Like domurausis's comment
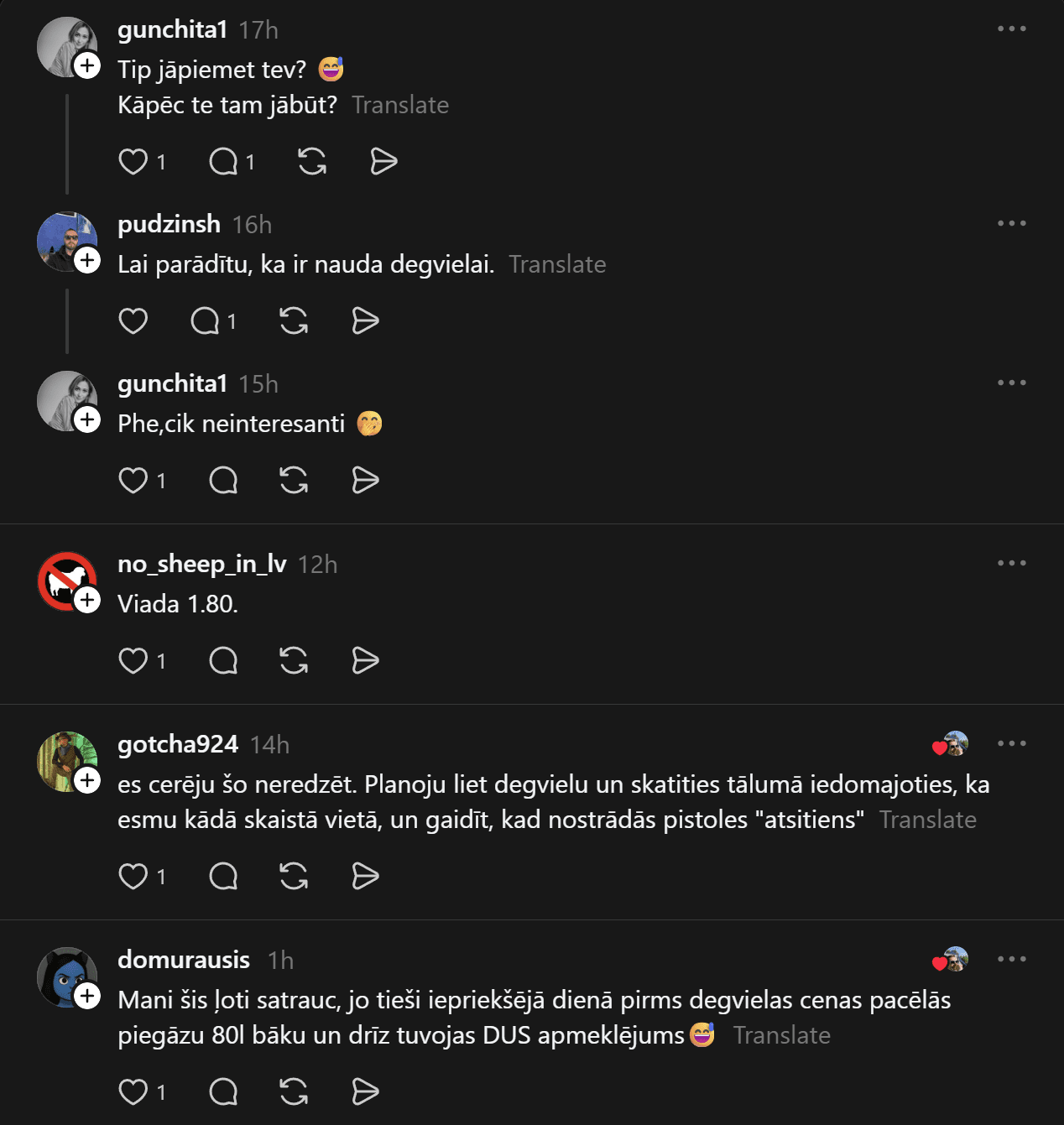Screen dimensions: 1064x1125 [x=133, y=1091]
